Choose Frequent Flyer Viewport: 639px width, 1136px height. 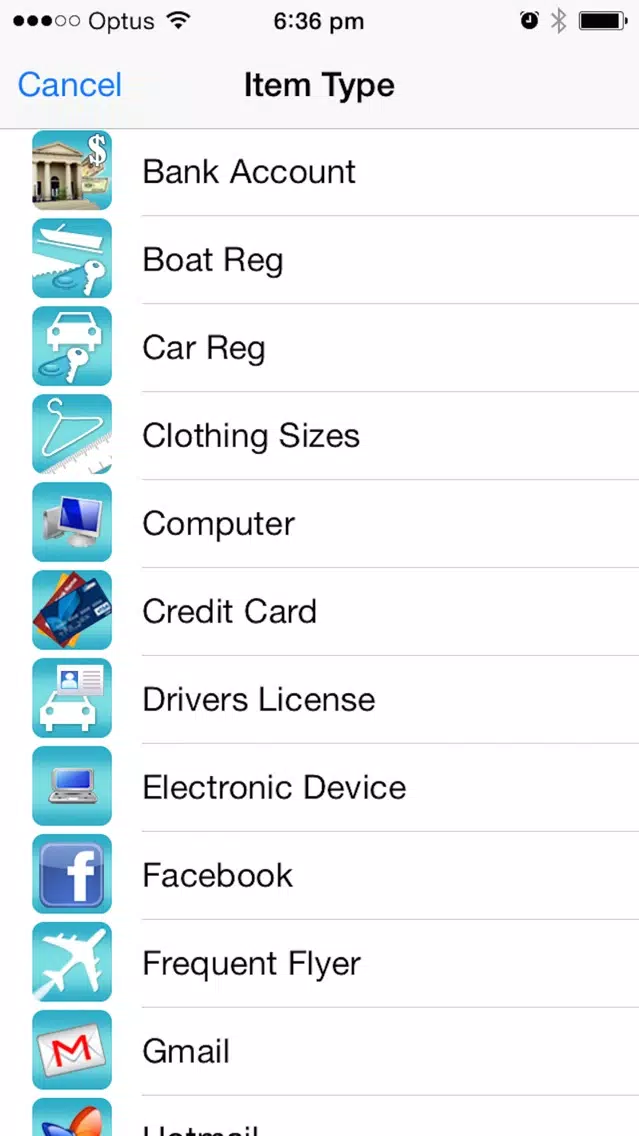pos(320,964)
